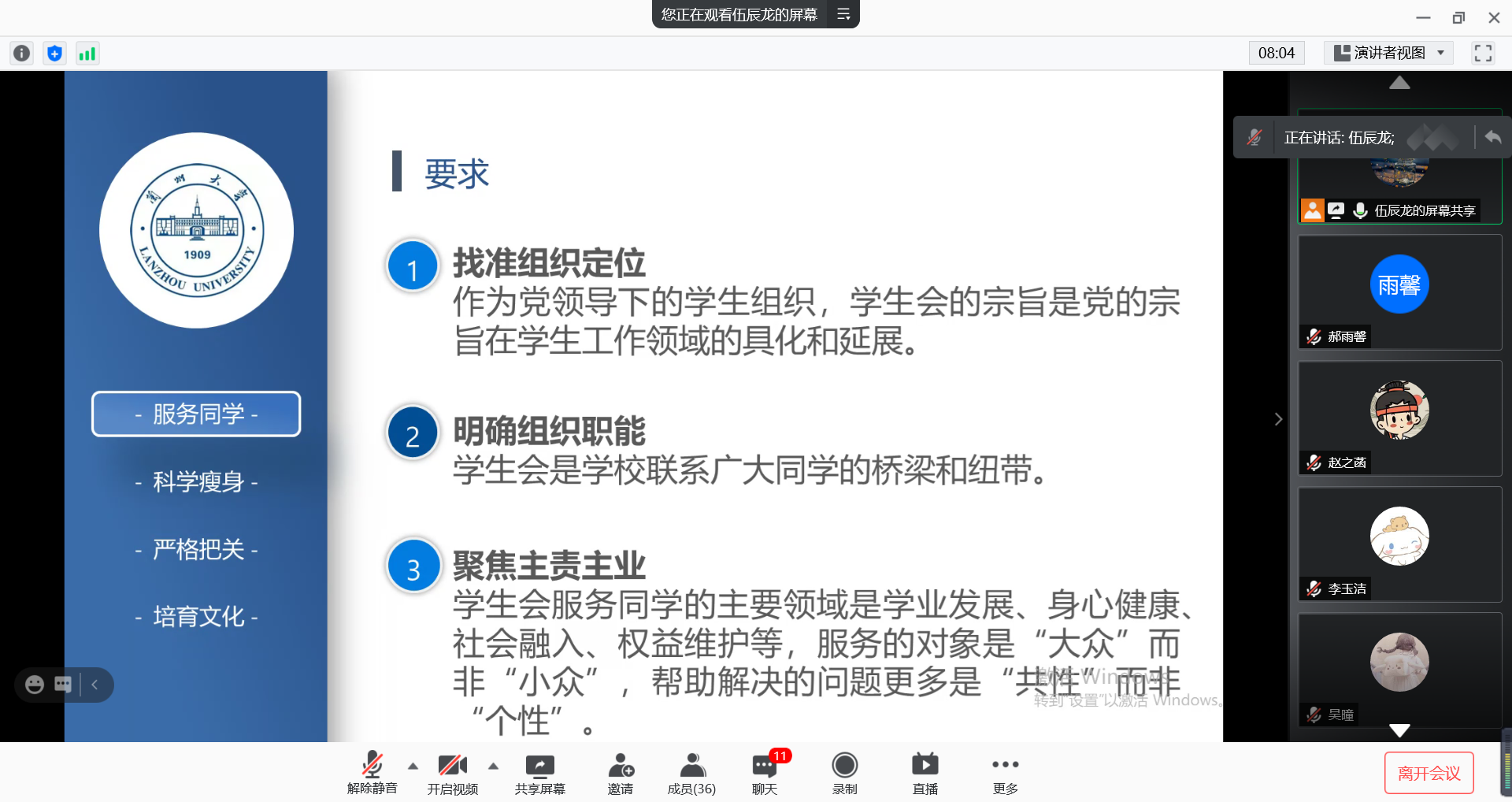Open the 直播 live stream option
Viewport: 1512px width, 802px height.
coord(925,772)
